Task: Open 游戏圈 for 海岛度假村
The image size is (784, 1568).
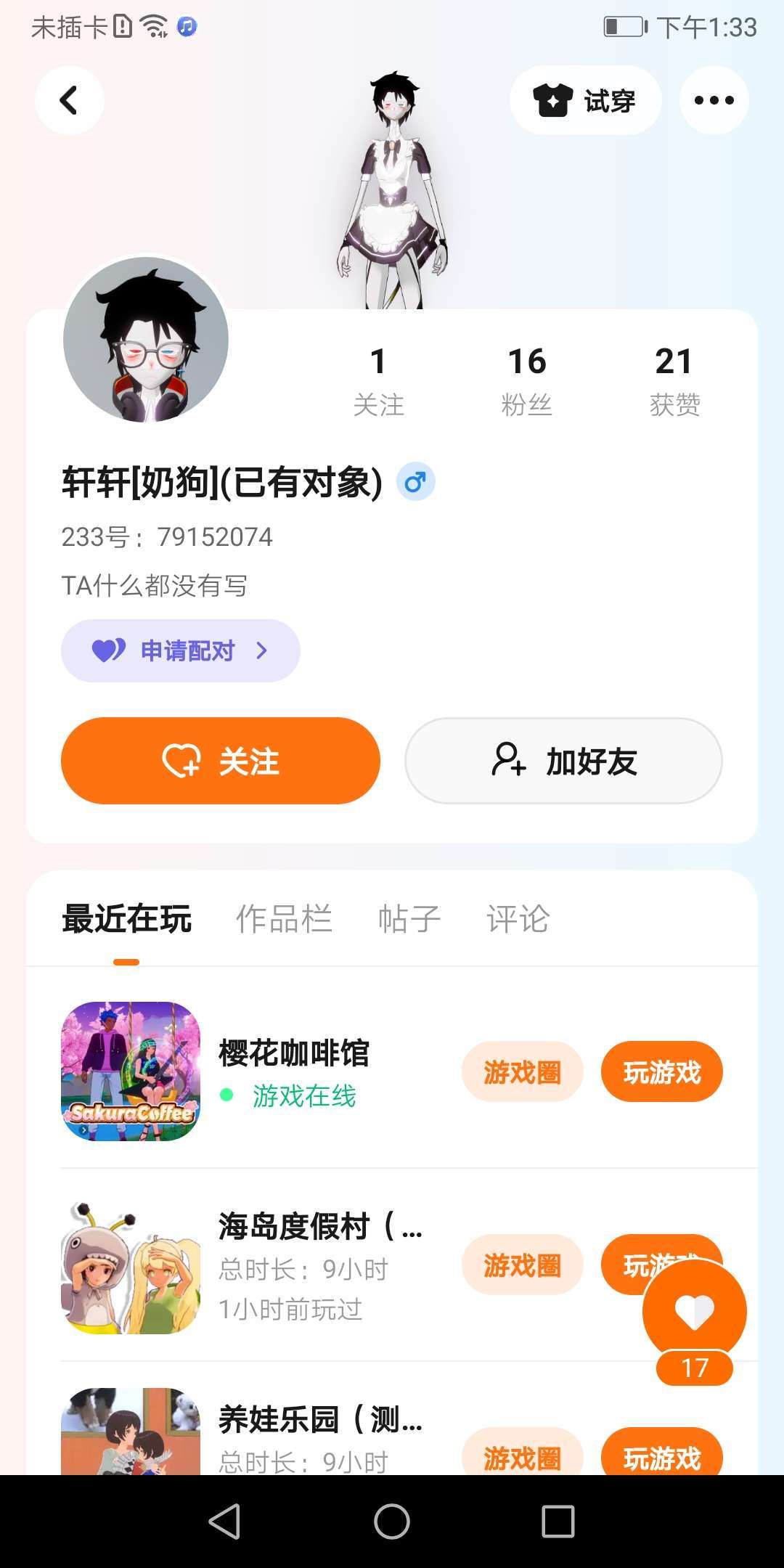Action: click(x=522, y=1265)
